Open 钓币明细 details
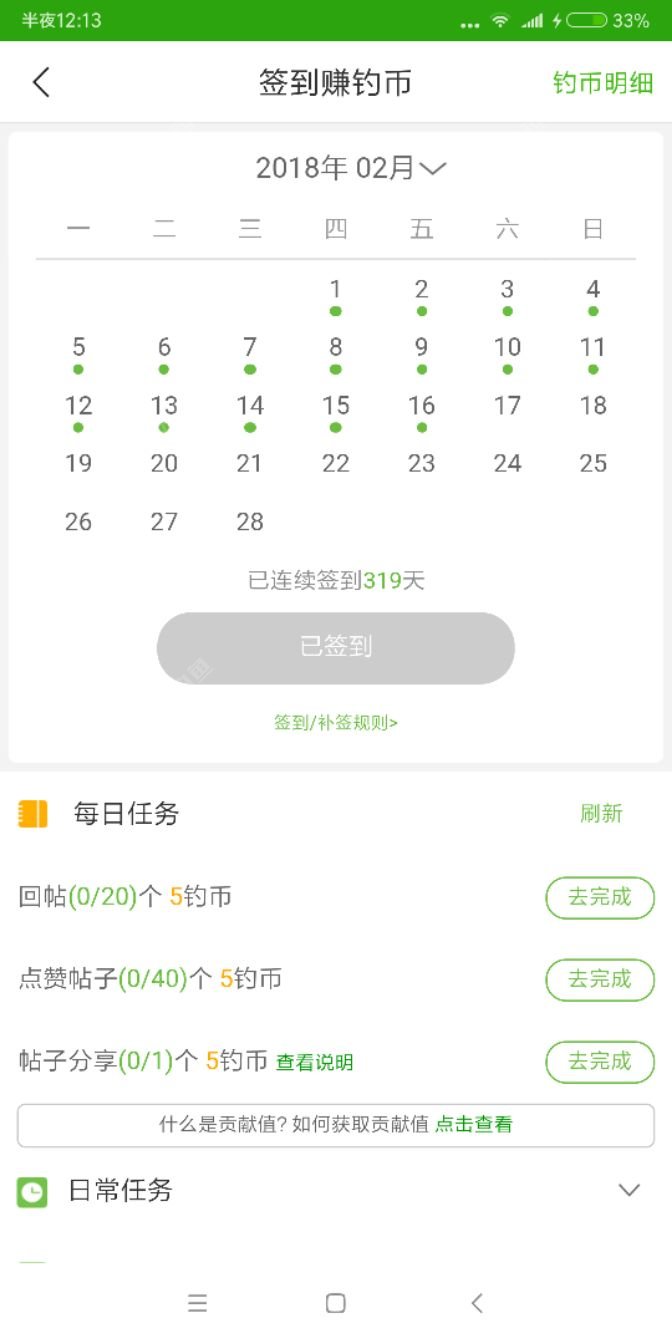672x1344 pixels. [x=603, y=83]
